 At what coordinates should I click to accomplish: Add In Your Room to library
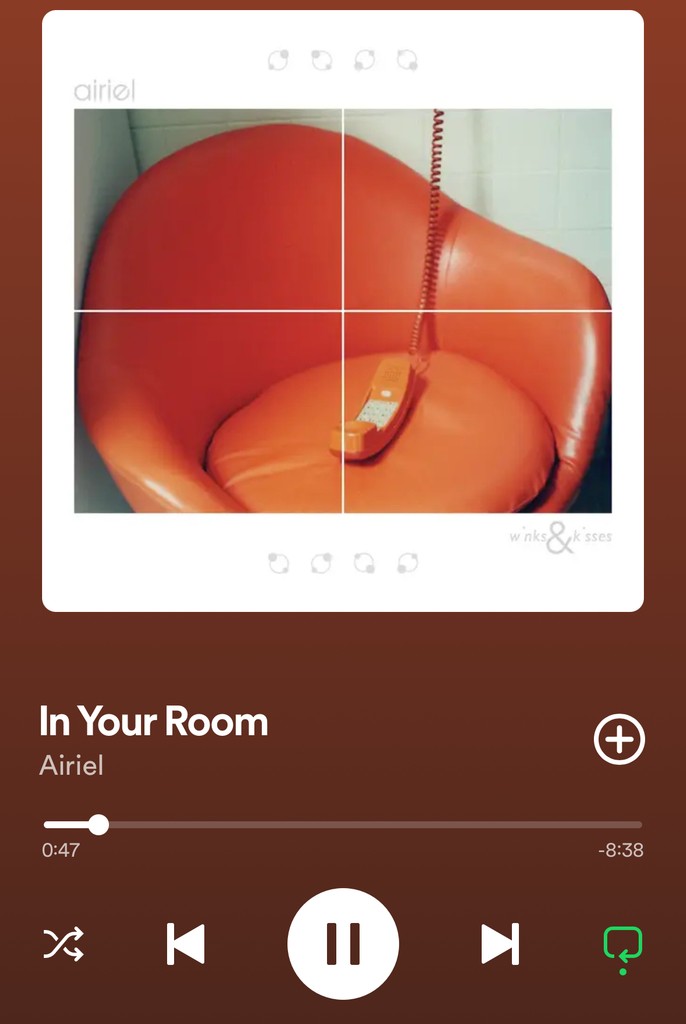point(619,740)
